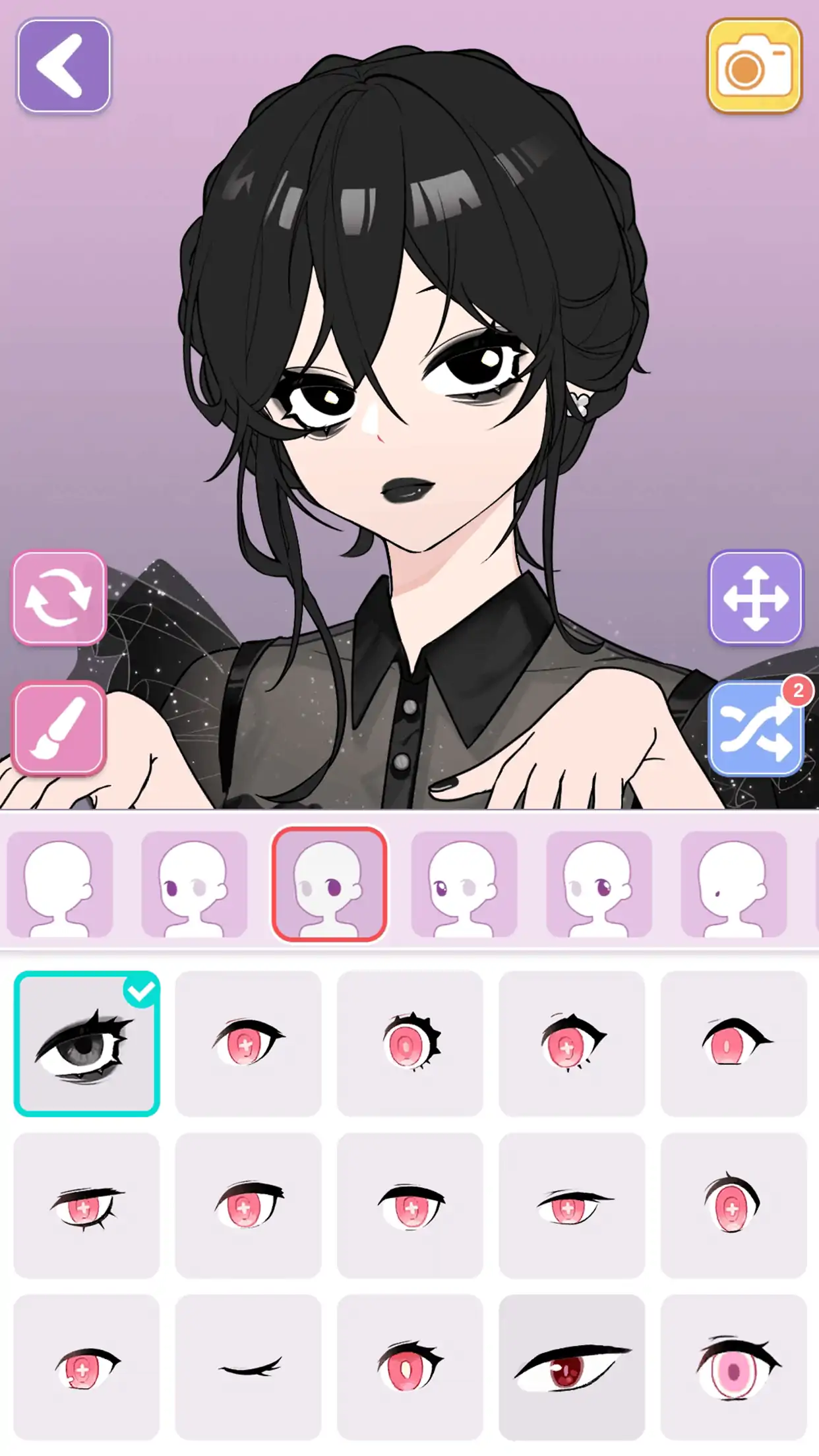Choose the large pale pink round eye
819x1456 pixels.
point(733,1367)
